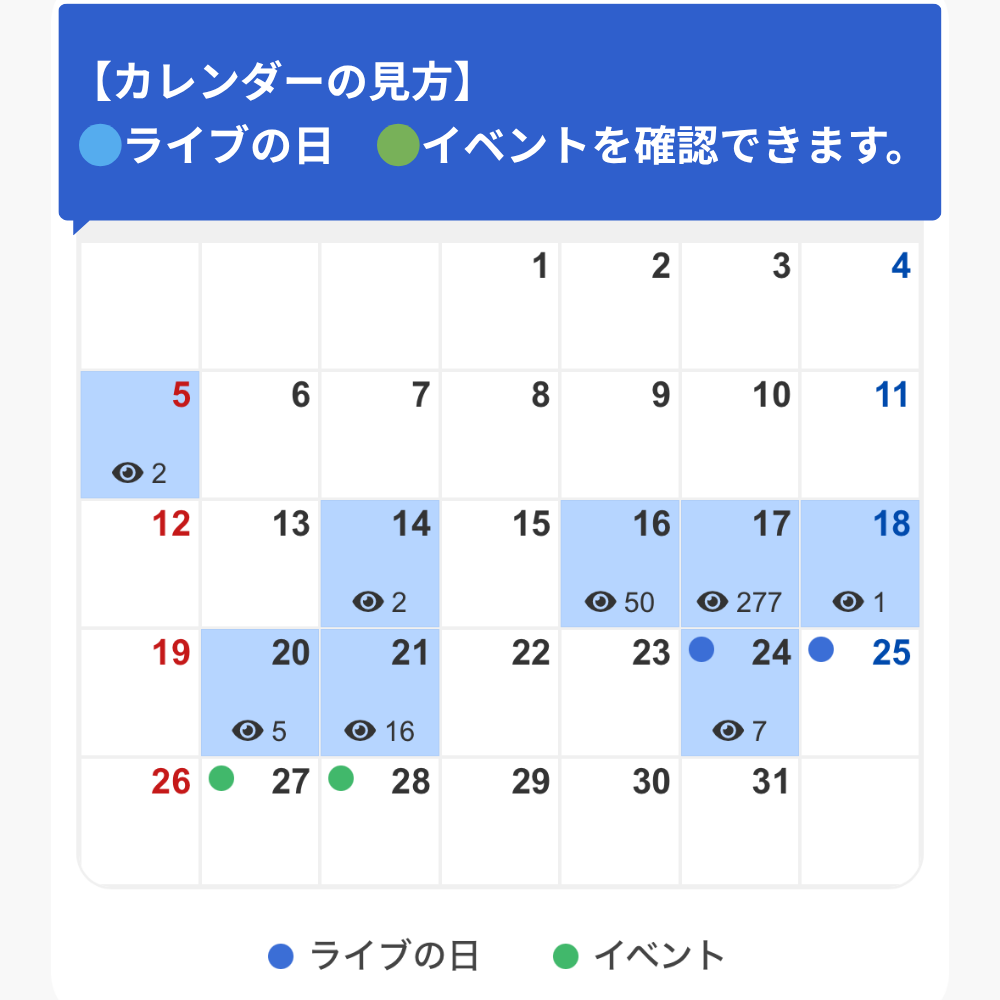Open the 14th with 2 views
Viewport: 1000px width, 1000px height.
pos(380,563)
